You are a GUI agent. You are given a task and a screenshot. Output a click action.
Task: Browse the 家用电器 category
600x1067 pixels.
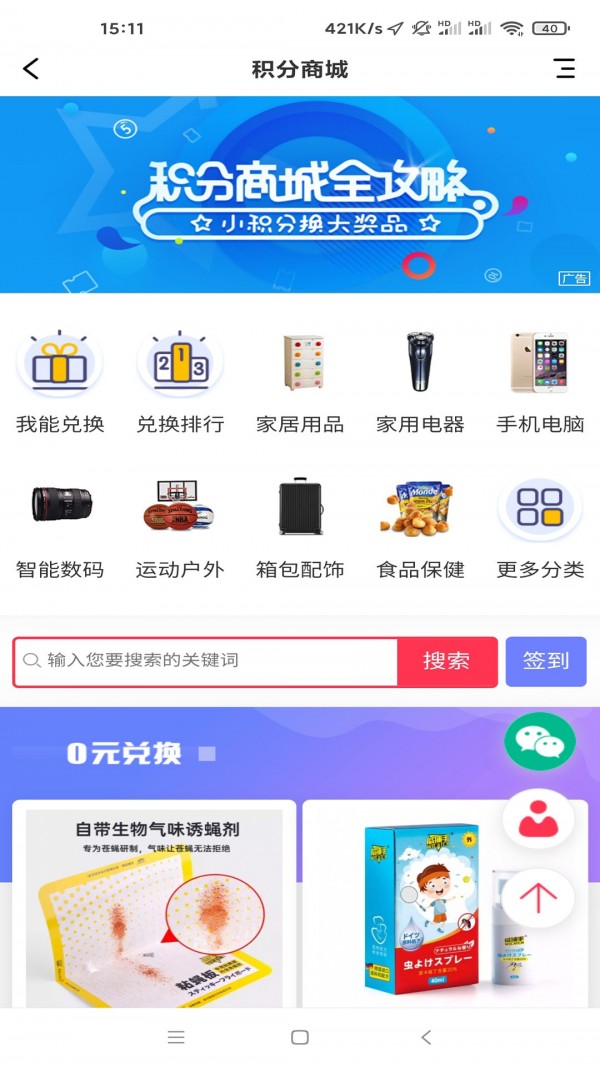coord(420,382)
